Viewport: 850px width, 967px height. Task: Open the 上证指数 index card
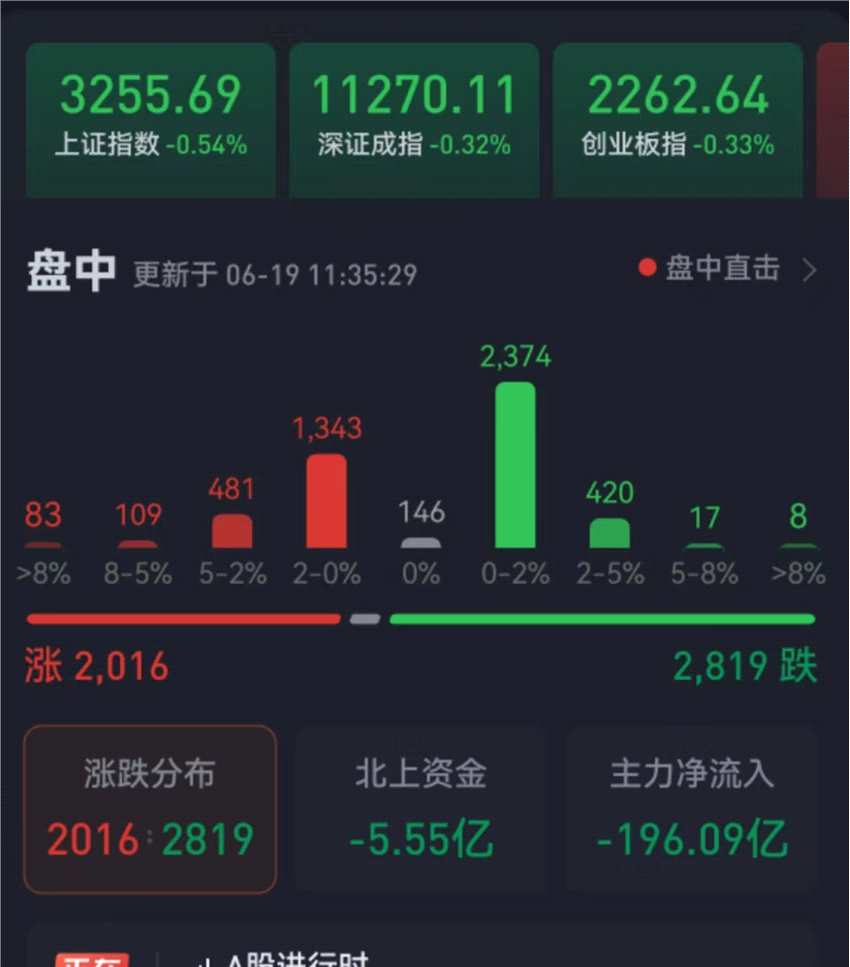(150, 118)
